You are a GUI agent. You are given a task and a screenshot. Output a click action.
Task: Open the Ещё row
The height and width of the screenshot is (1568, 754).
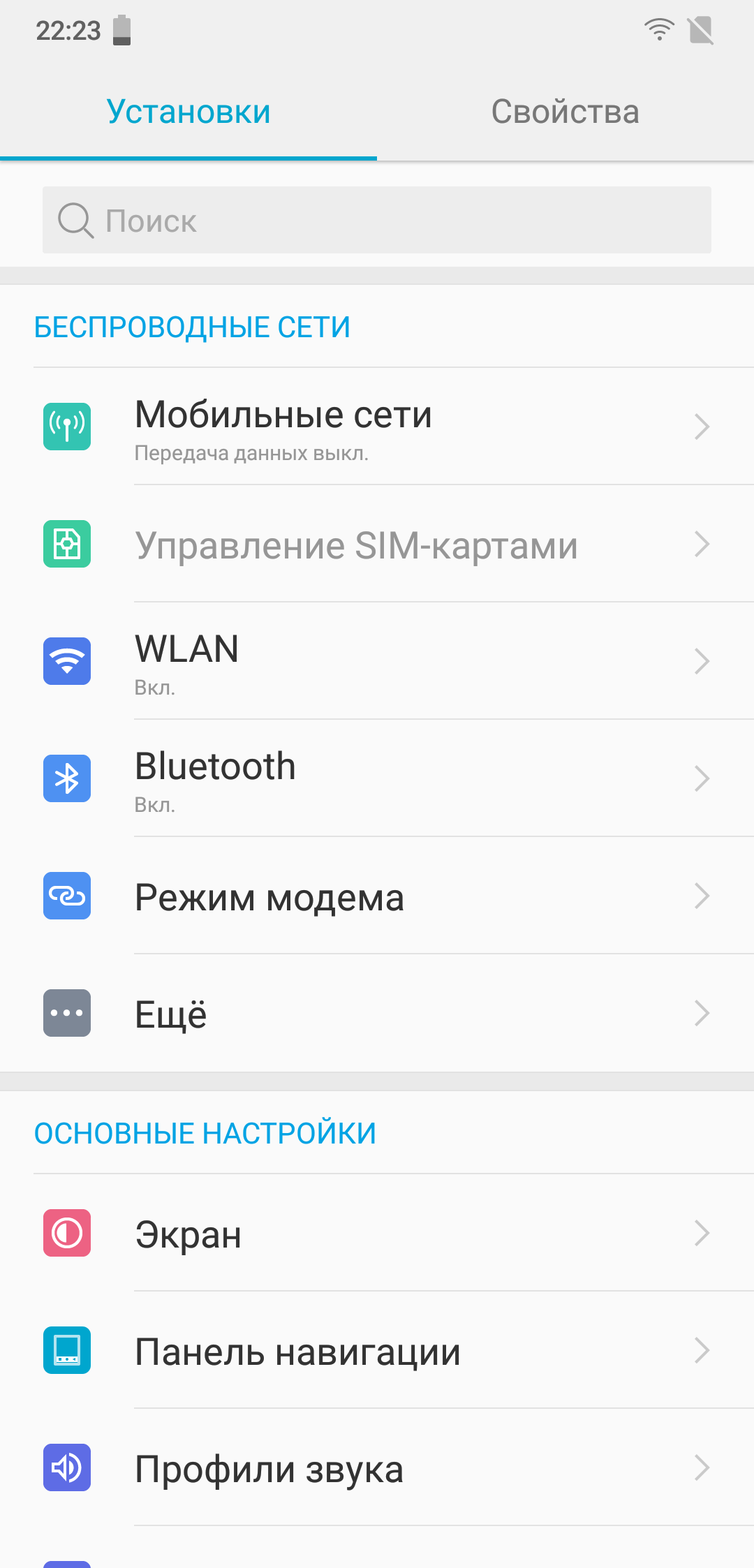(377, 1013)
